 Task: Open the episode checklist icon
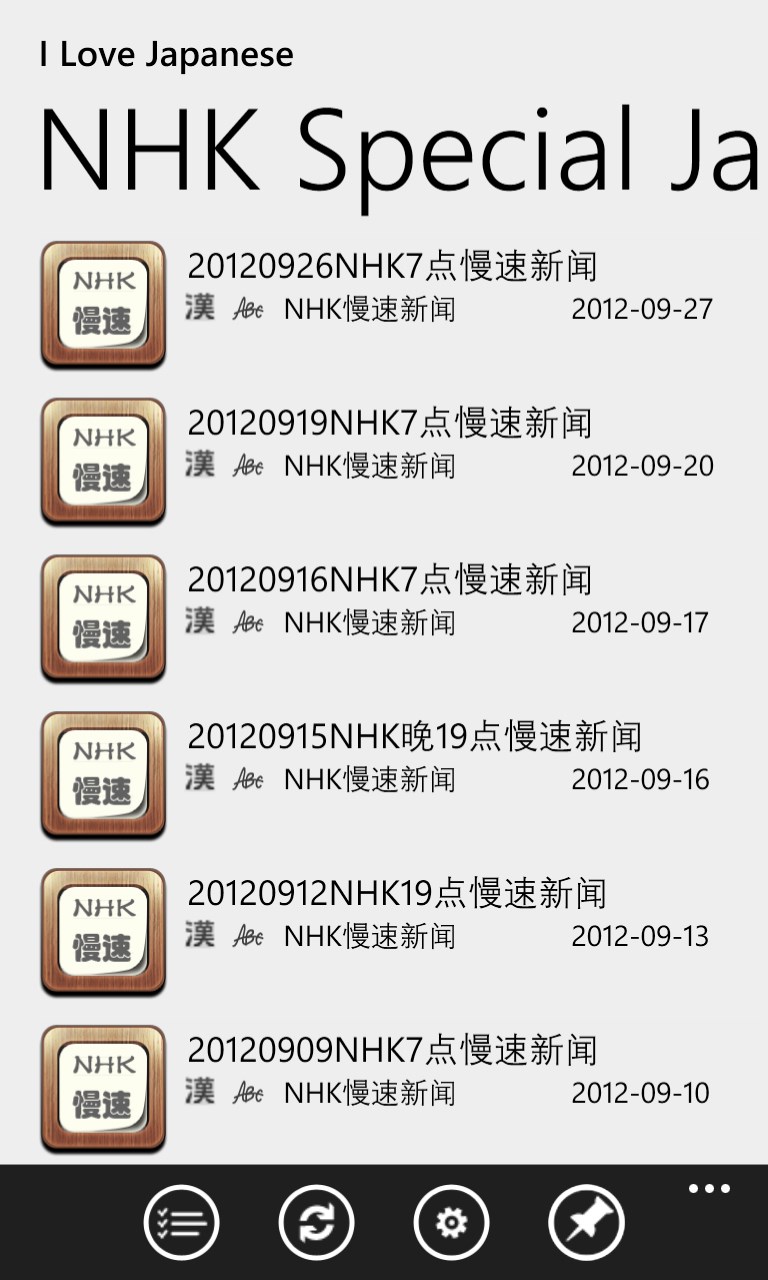pyautogui.click(x=180, y=1221)
